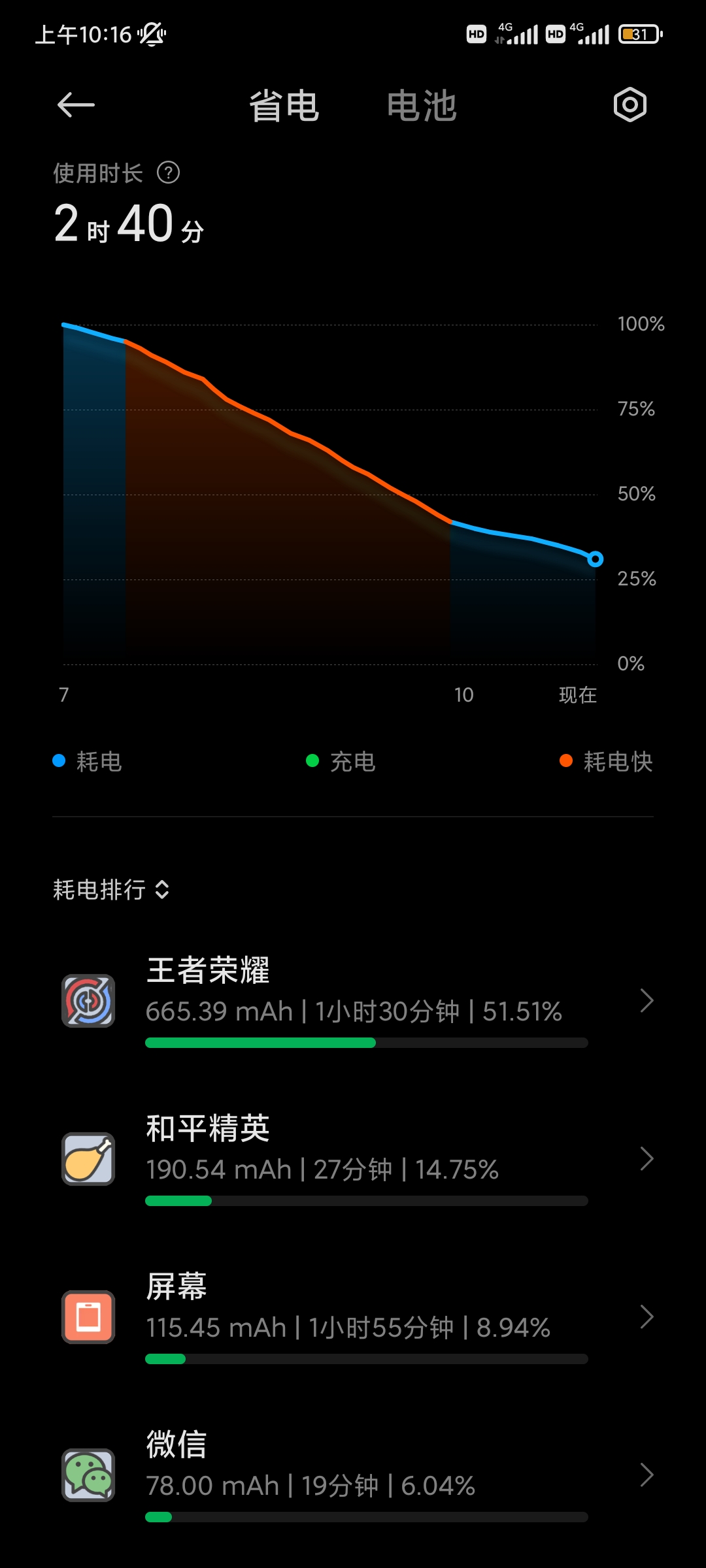This screenshot has height=1568, width=706.
Task: View 屏幕 power consumption details
Action: (x=353, y=1317)
